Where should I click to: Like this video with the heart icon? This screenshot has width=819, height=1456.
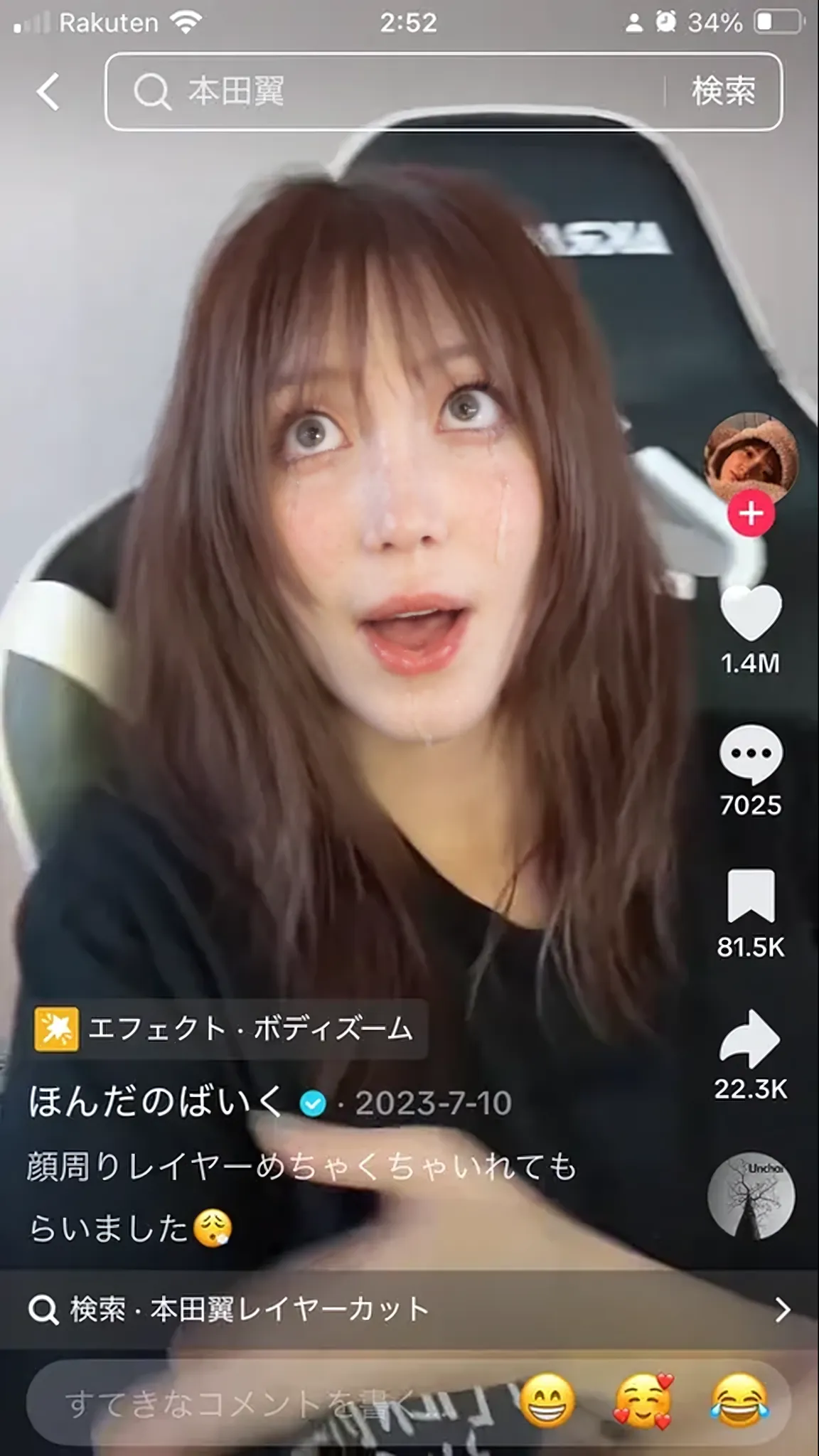(x=751, y=613)
